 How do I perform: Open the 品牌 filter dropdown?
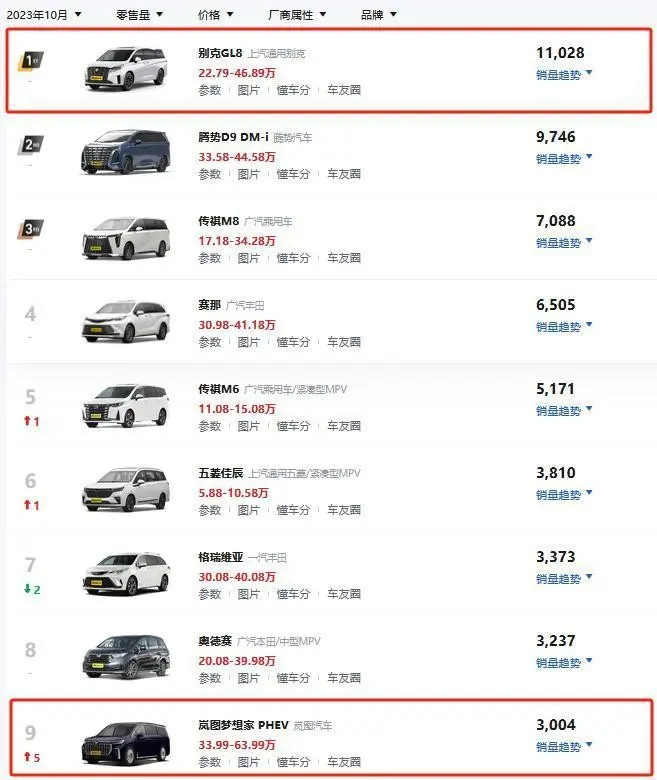point(378,15)
